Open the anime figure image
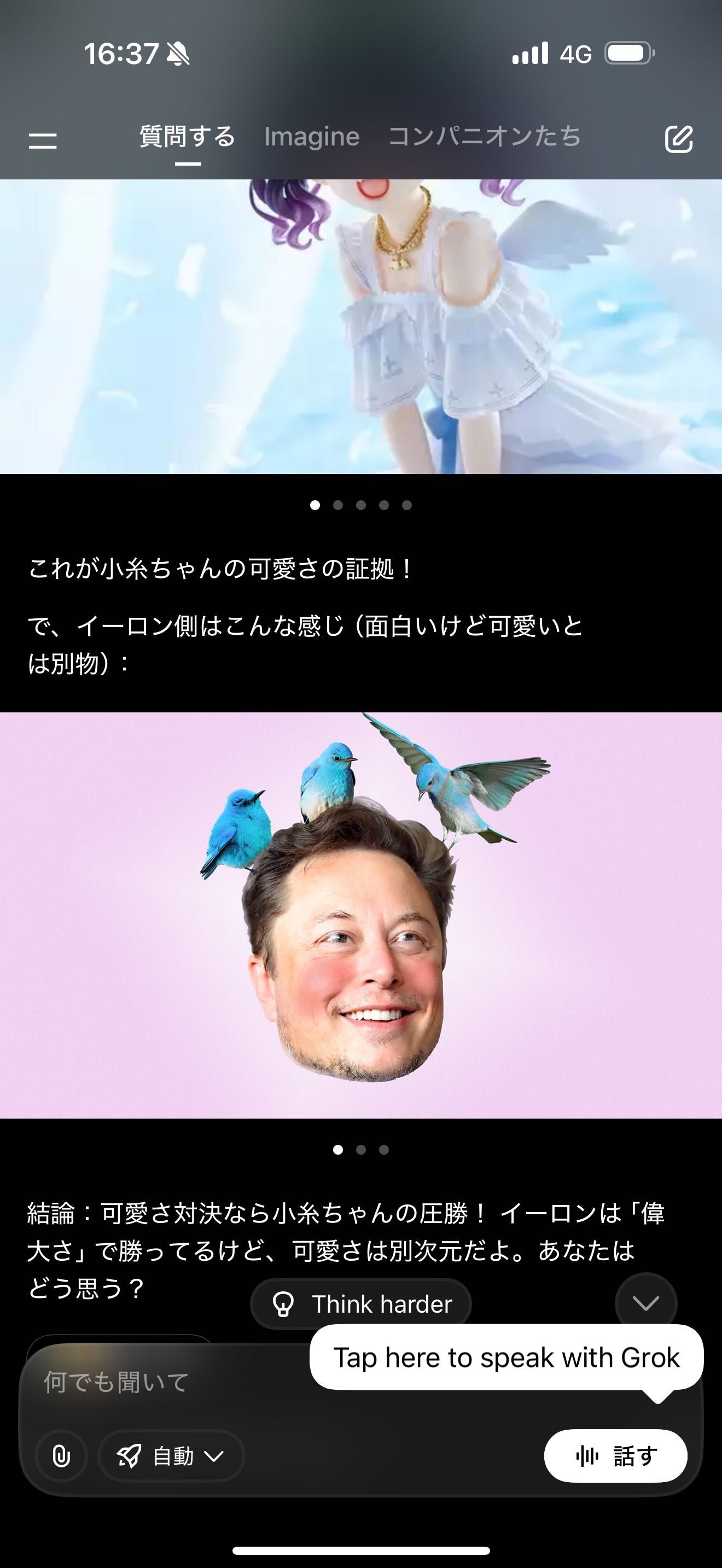Image resolution: width=722 pixels, height=1568 pixels. coord(361,326)
